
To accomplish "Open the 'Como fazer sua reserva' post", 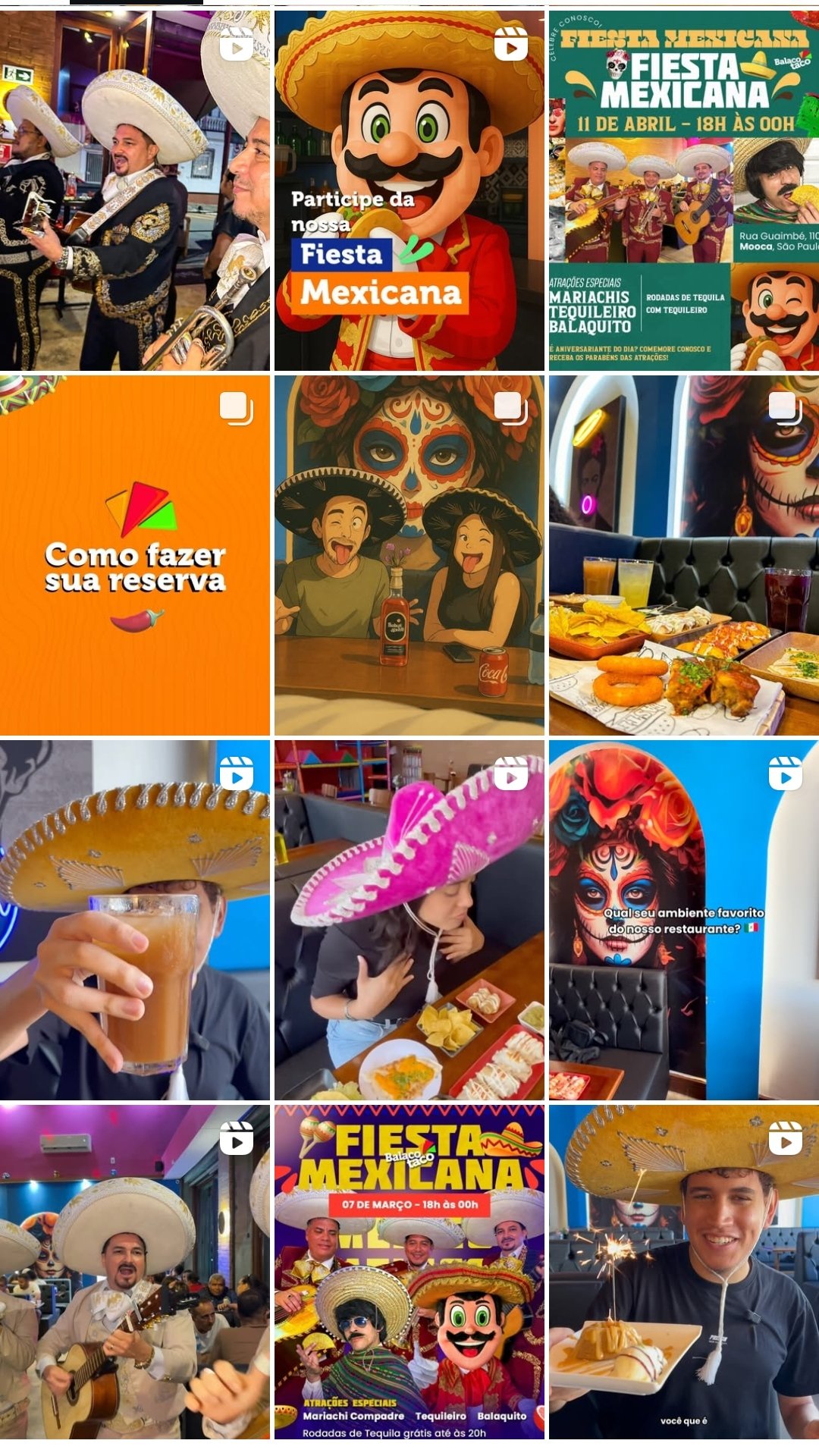I will 135,555.
